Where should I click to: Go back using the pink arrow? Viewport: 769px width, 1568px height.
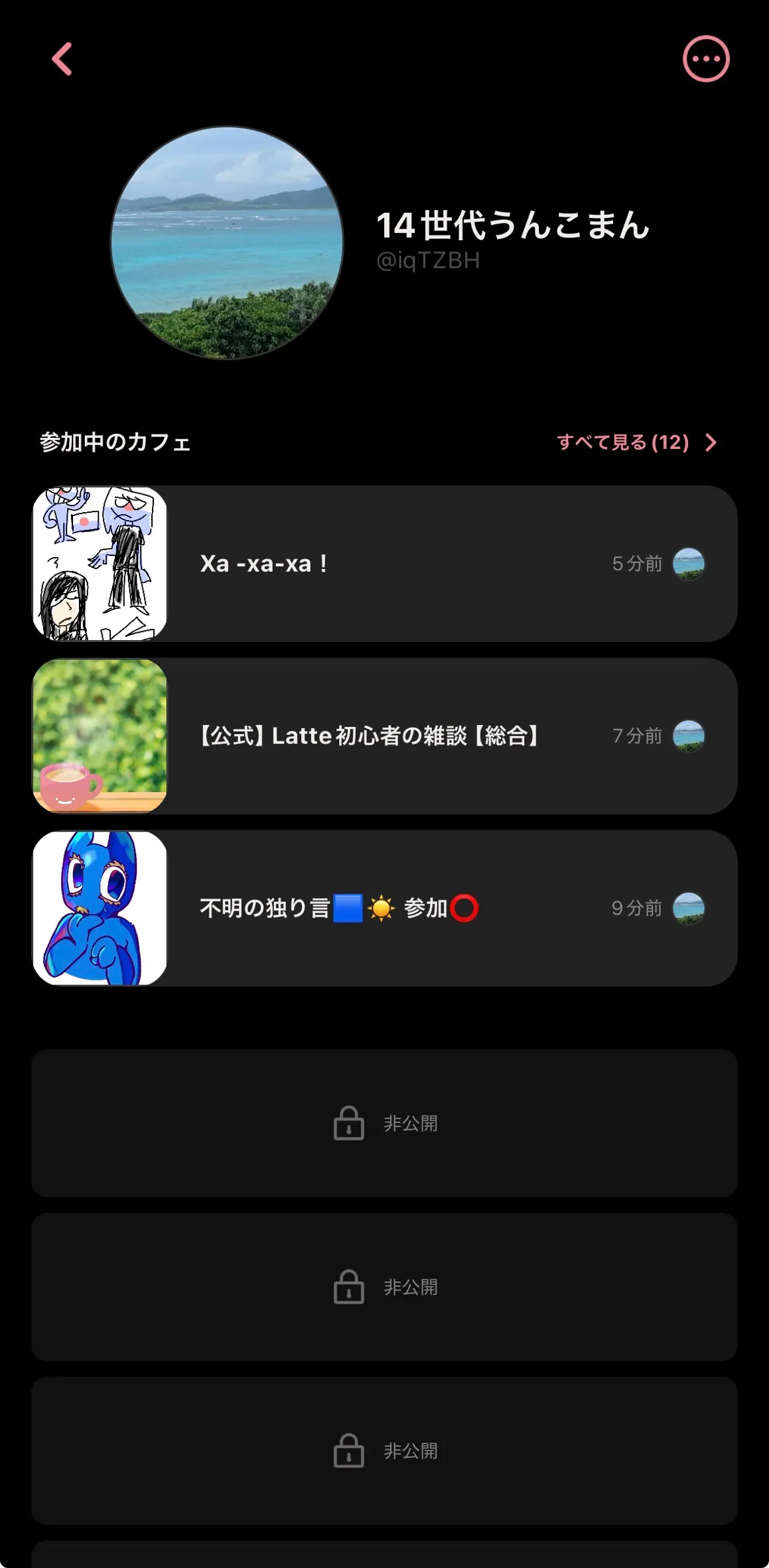pyautogui.click(x=62, y=59)
